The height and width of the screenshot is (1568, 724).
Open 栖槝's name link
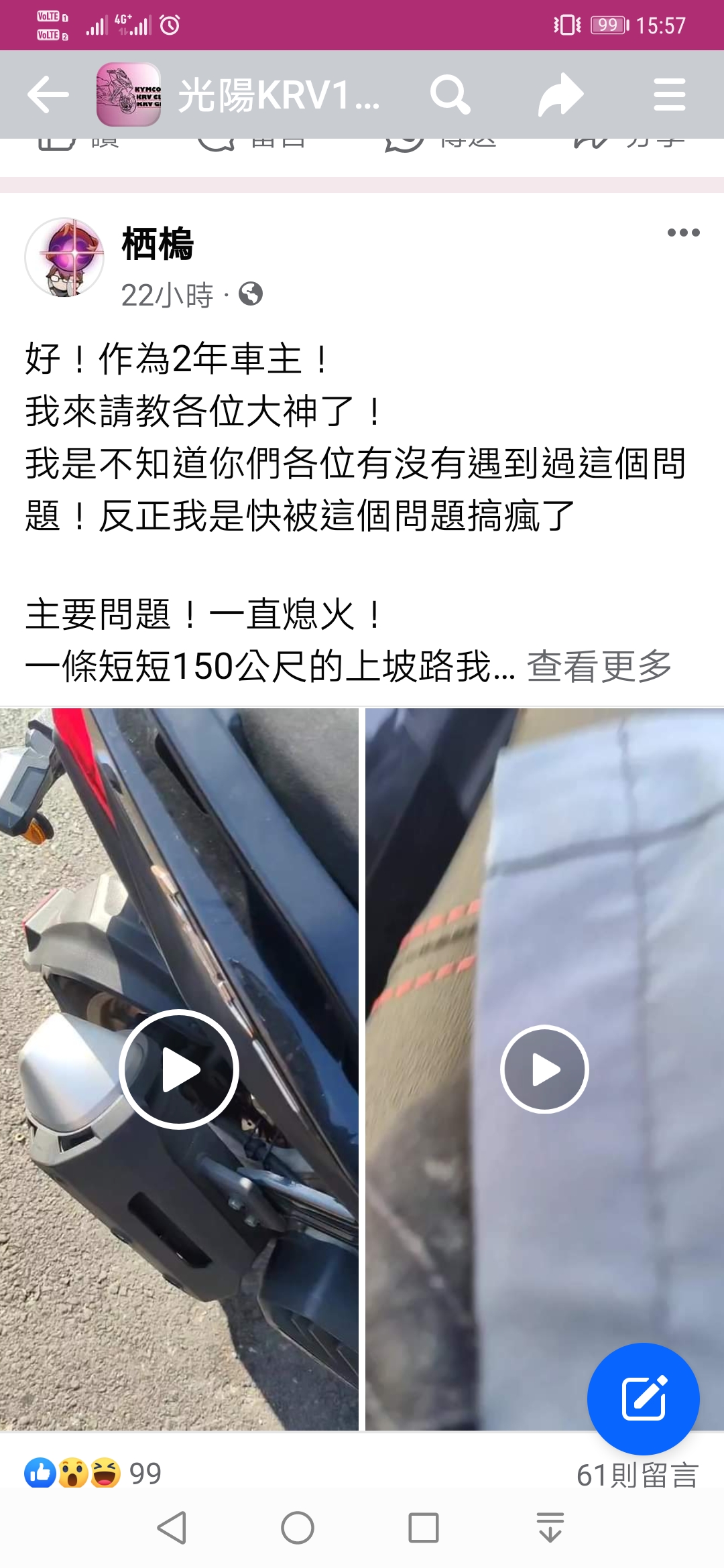click(158, 244)
